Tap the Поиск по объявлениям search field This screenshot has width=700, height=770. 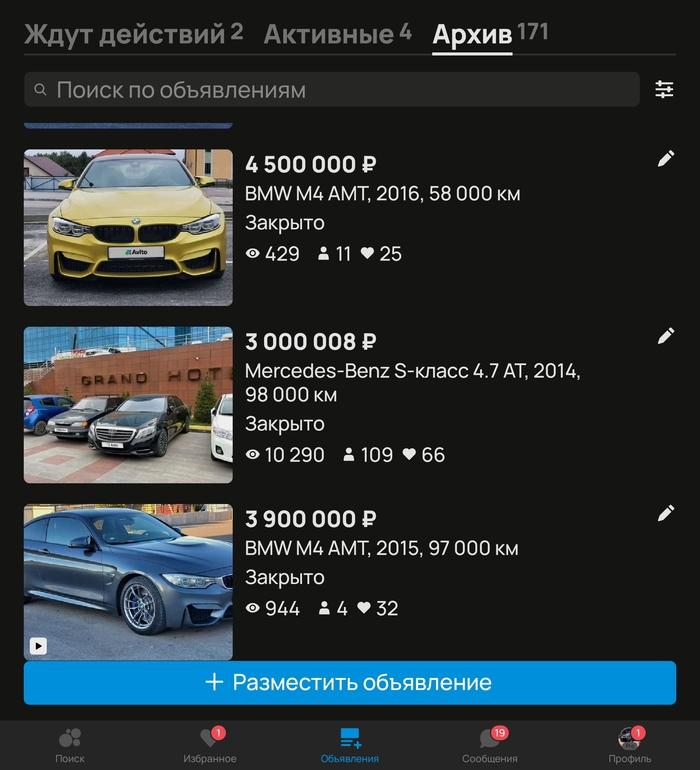click(330, 90)
